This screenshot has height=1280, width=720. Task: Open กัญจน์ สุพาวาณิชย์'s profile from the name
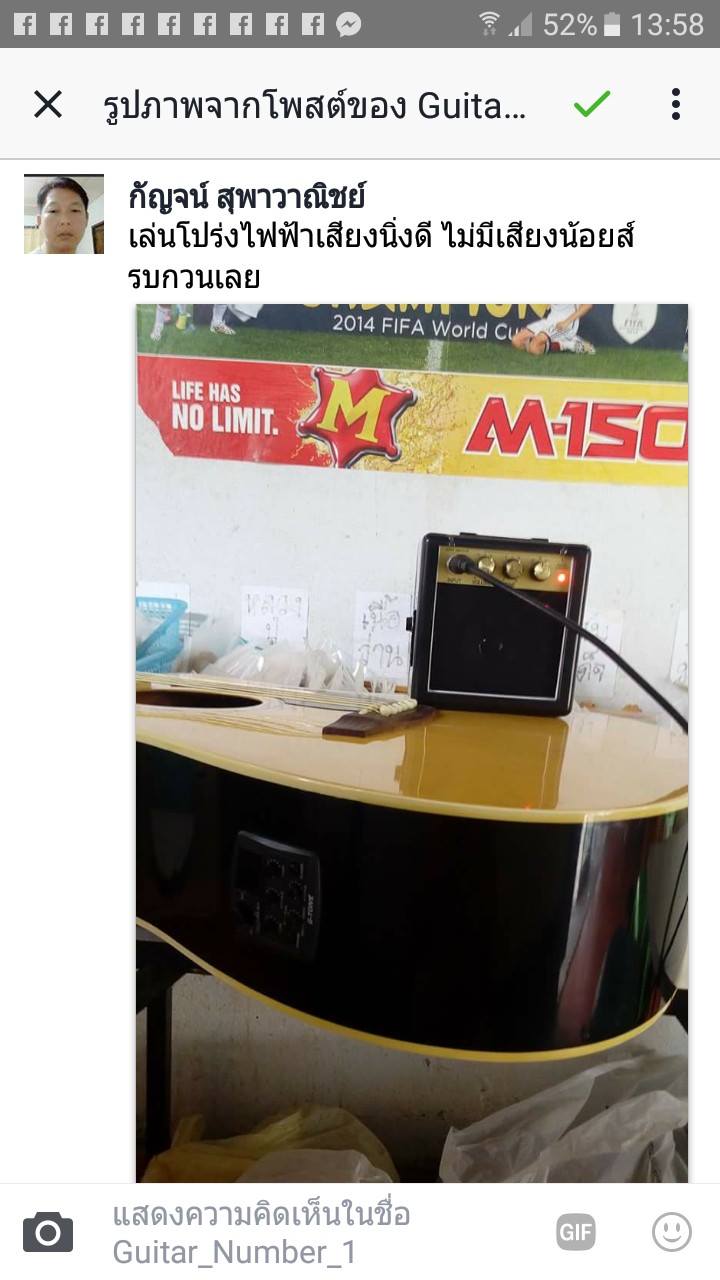click(x=246, y=197)
